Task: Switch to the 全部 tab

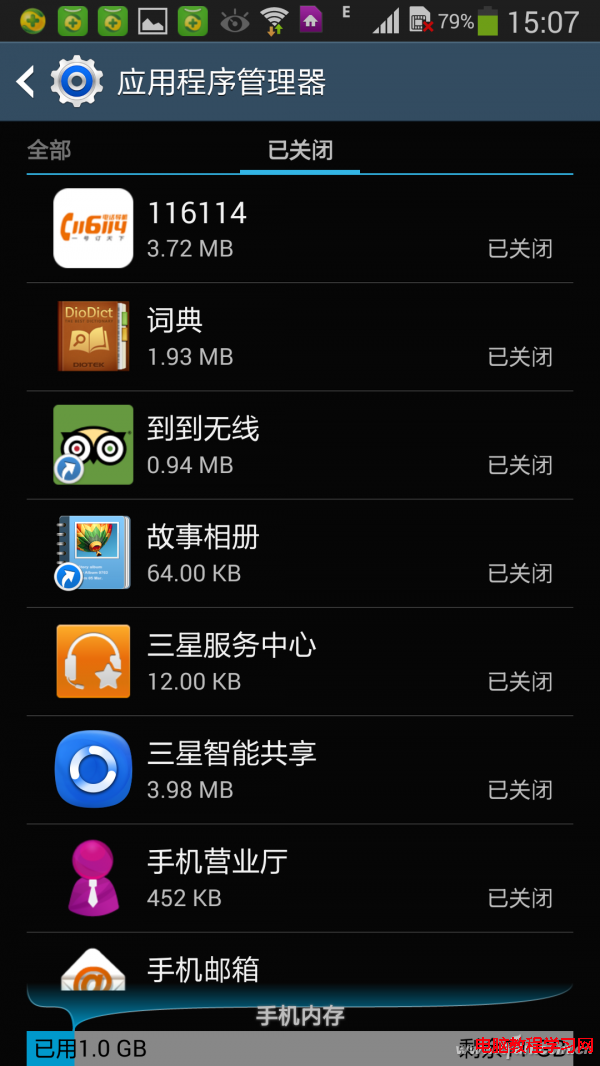Action: pyautogui.click(x=49, y=150)
